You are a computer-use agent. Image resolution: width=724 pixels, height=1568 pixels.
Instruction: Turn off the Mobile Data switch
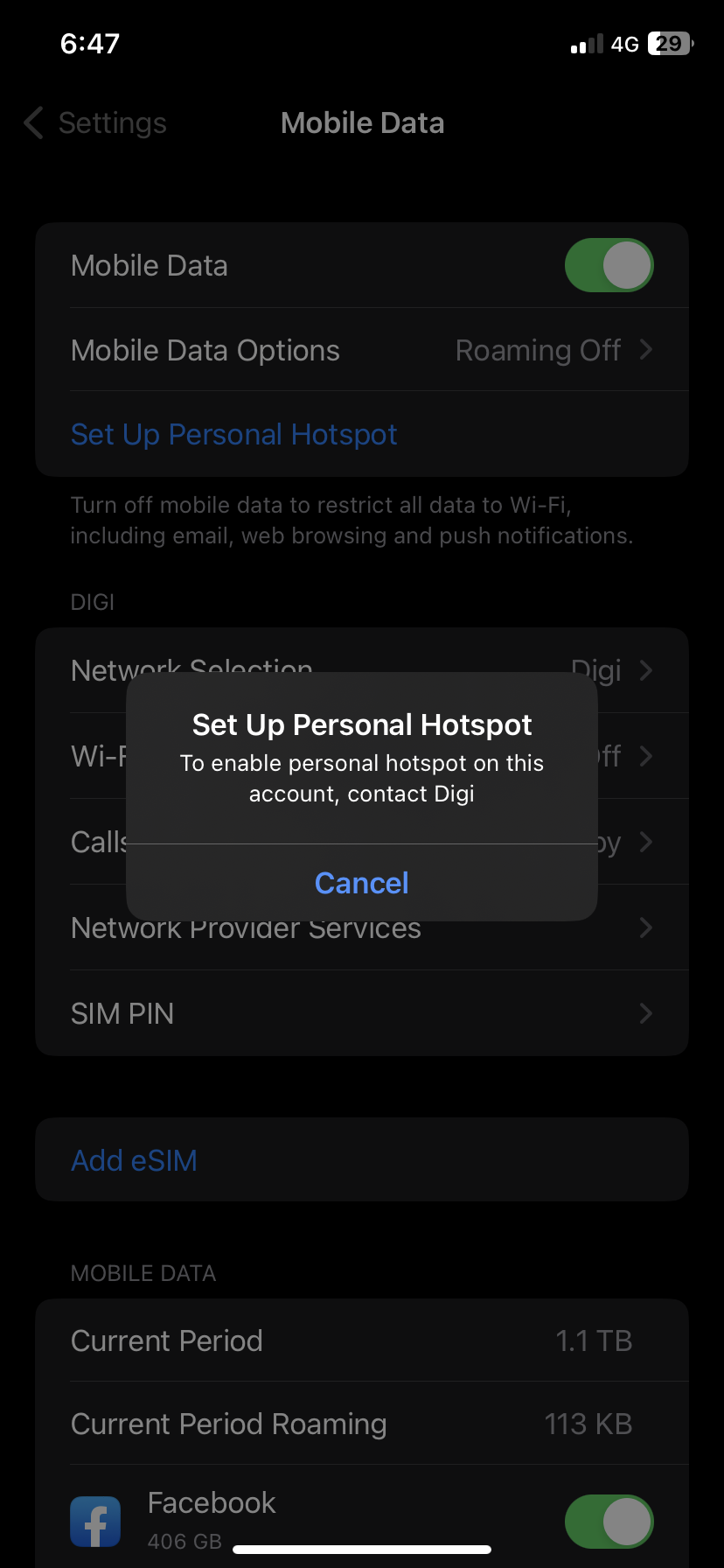pyautogui.click(x=609, y=265)
